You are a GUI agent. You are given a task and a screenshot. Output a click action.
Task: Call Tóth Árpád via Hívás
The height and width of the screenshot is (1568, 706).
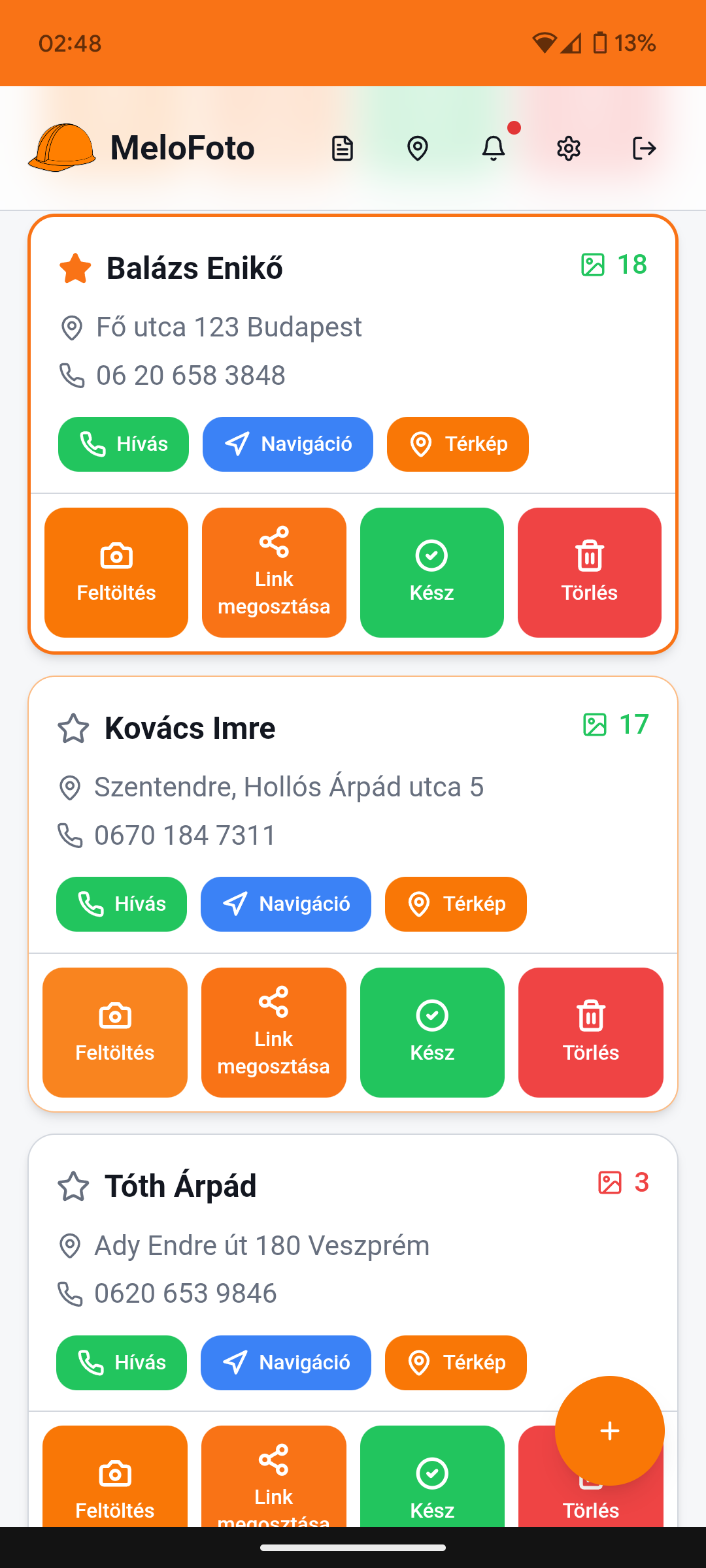point(121,1363)
